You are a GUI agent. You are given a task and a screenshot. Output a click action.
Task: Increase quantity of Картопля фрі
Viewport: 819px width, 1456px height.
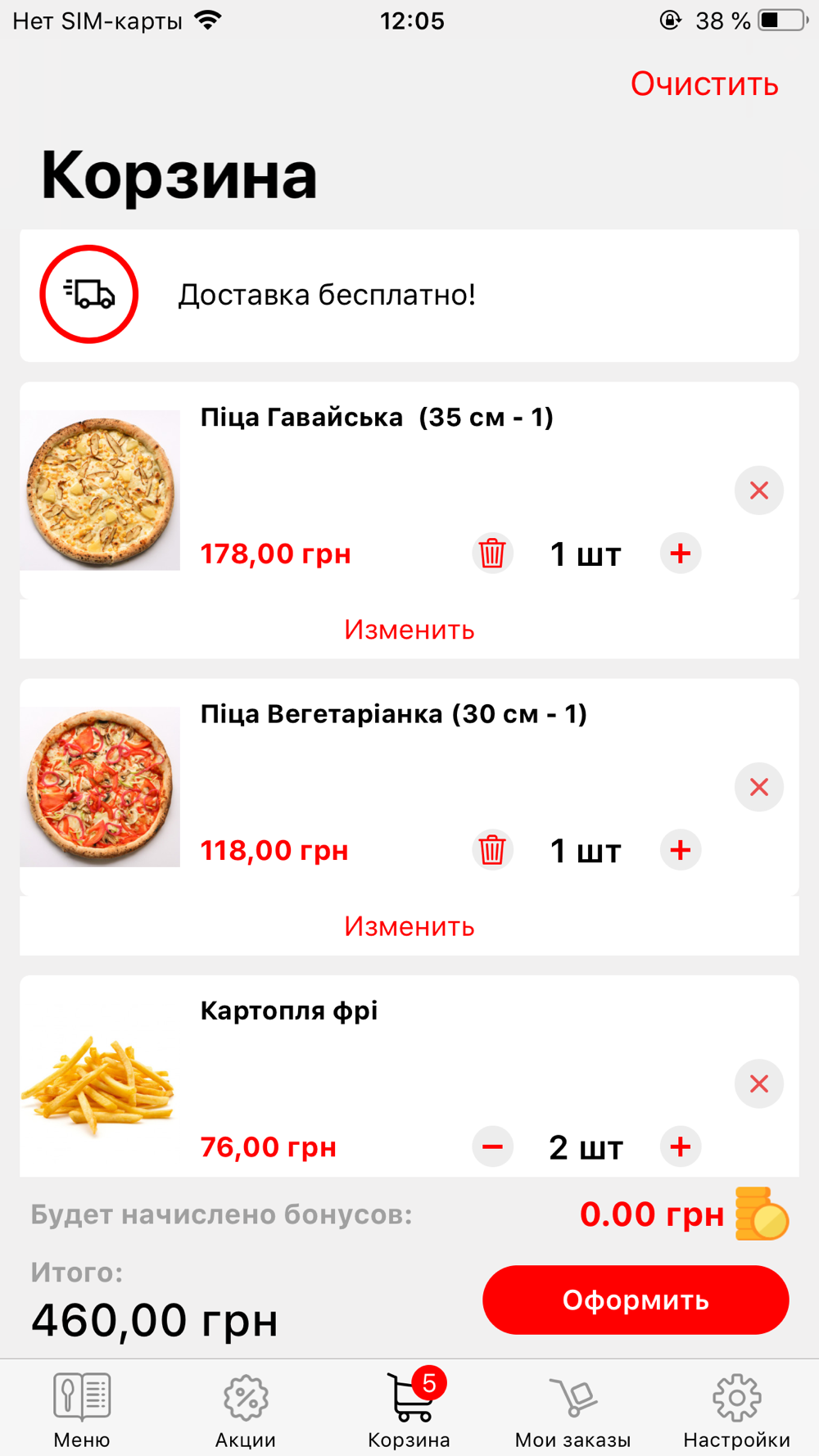click(x=681, y=1146)
